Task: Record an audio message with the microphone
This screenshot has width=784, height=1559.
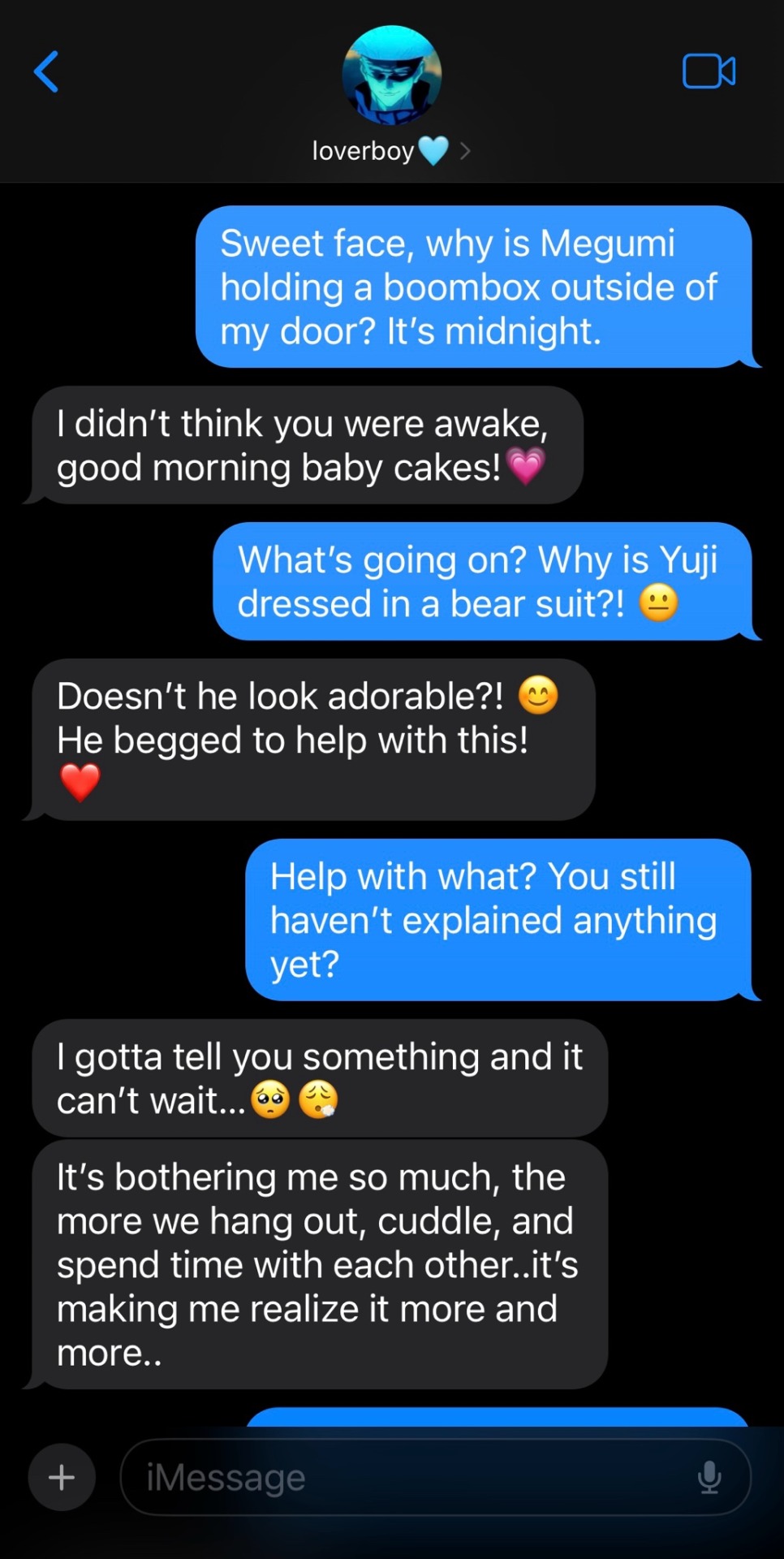Action: (x=709, y=1477)
